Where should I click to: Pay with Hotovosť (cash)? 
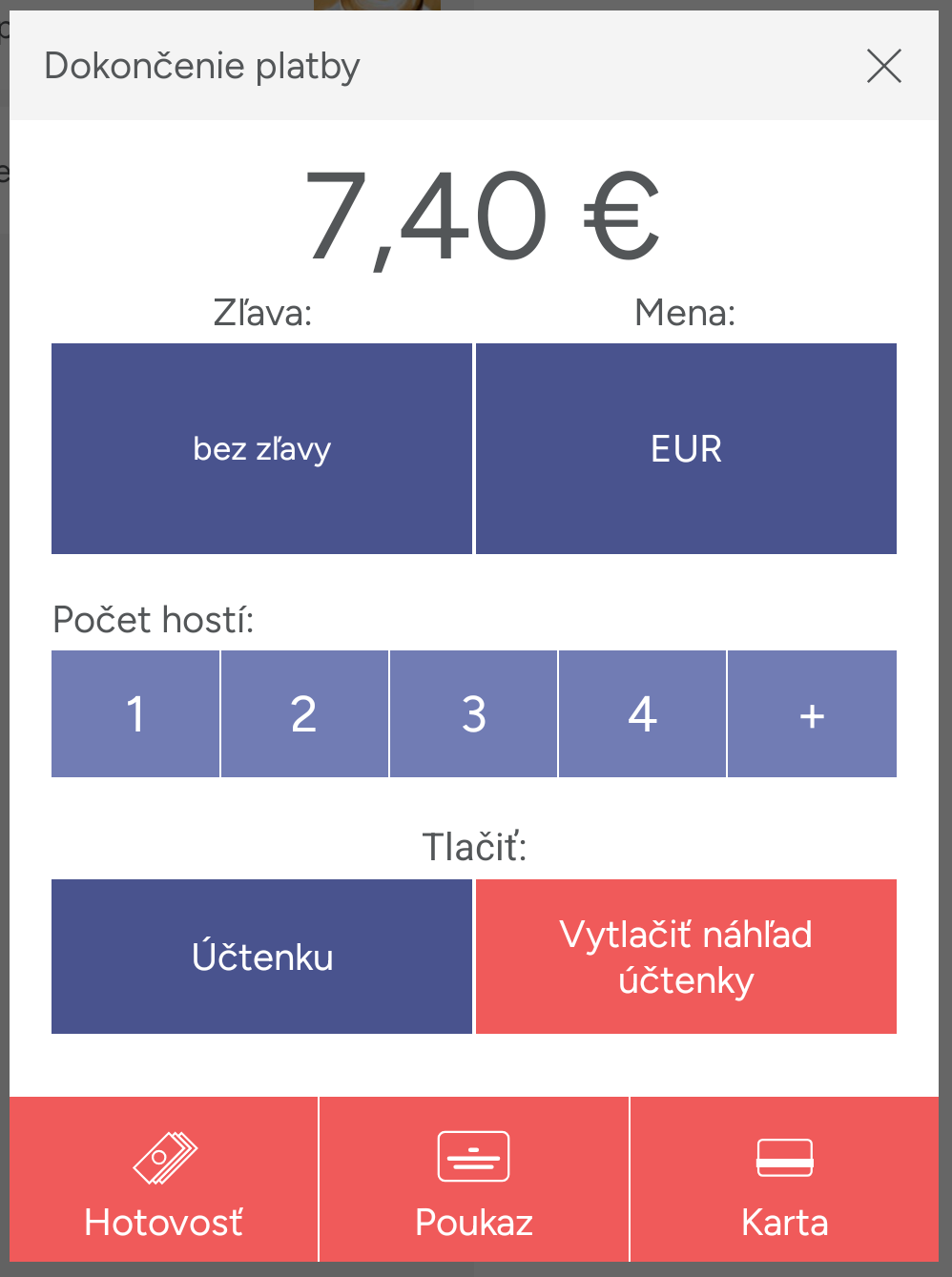tap(163, 1180)
